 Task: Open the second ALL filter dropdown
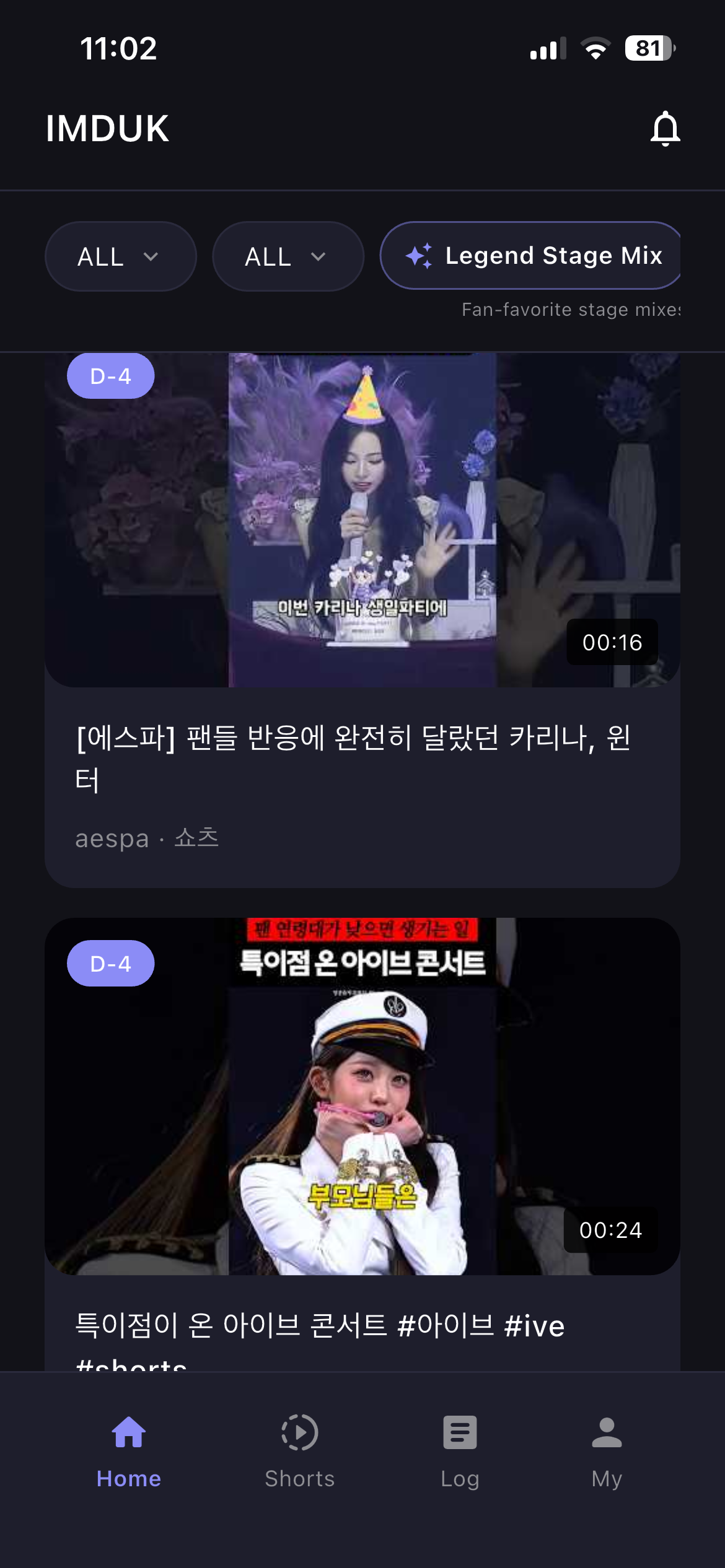tap(288, 256)
